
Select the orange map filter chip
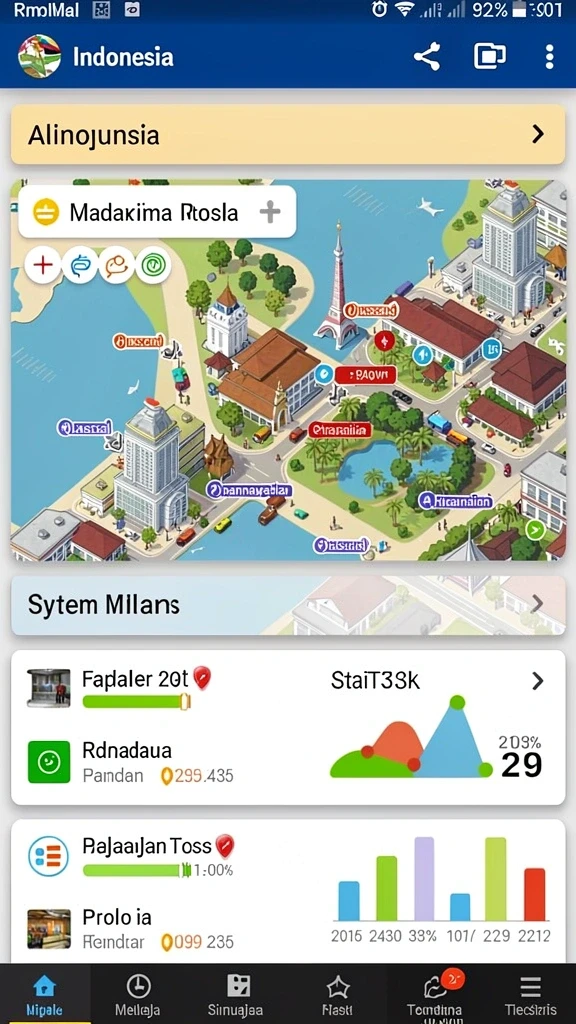click(116, 265)
